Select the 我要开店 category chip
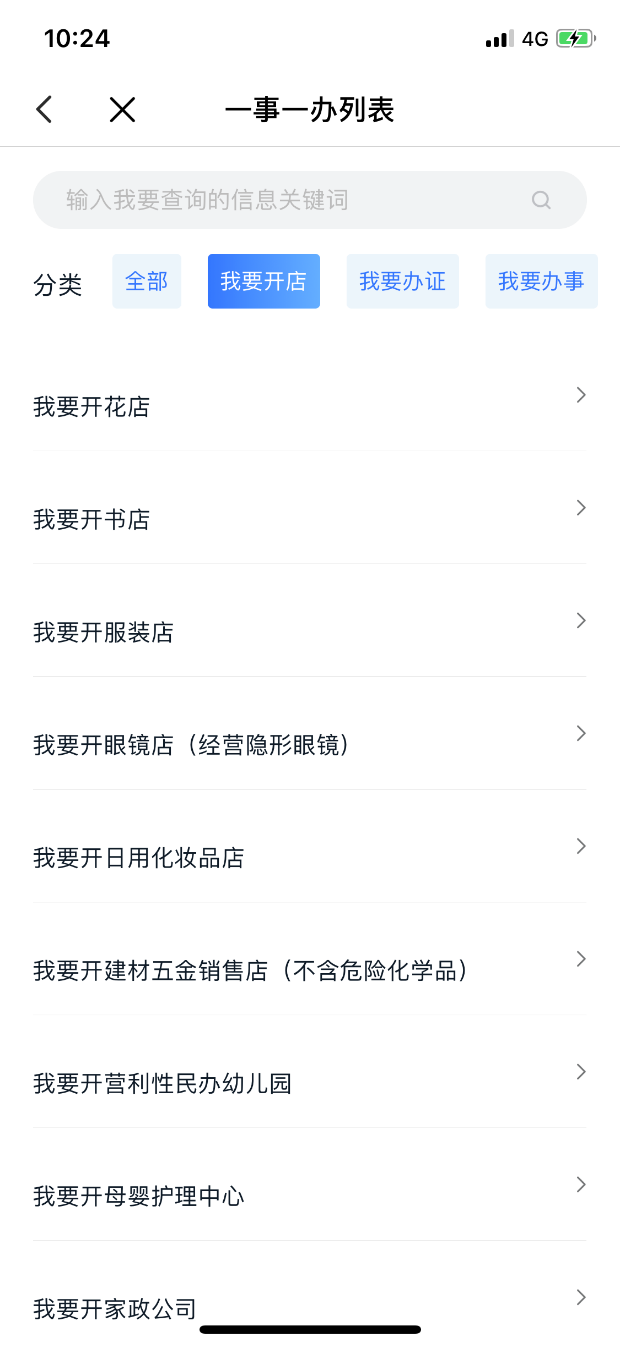620x1347 pixels. tap(264, 281)
